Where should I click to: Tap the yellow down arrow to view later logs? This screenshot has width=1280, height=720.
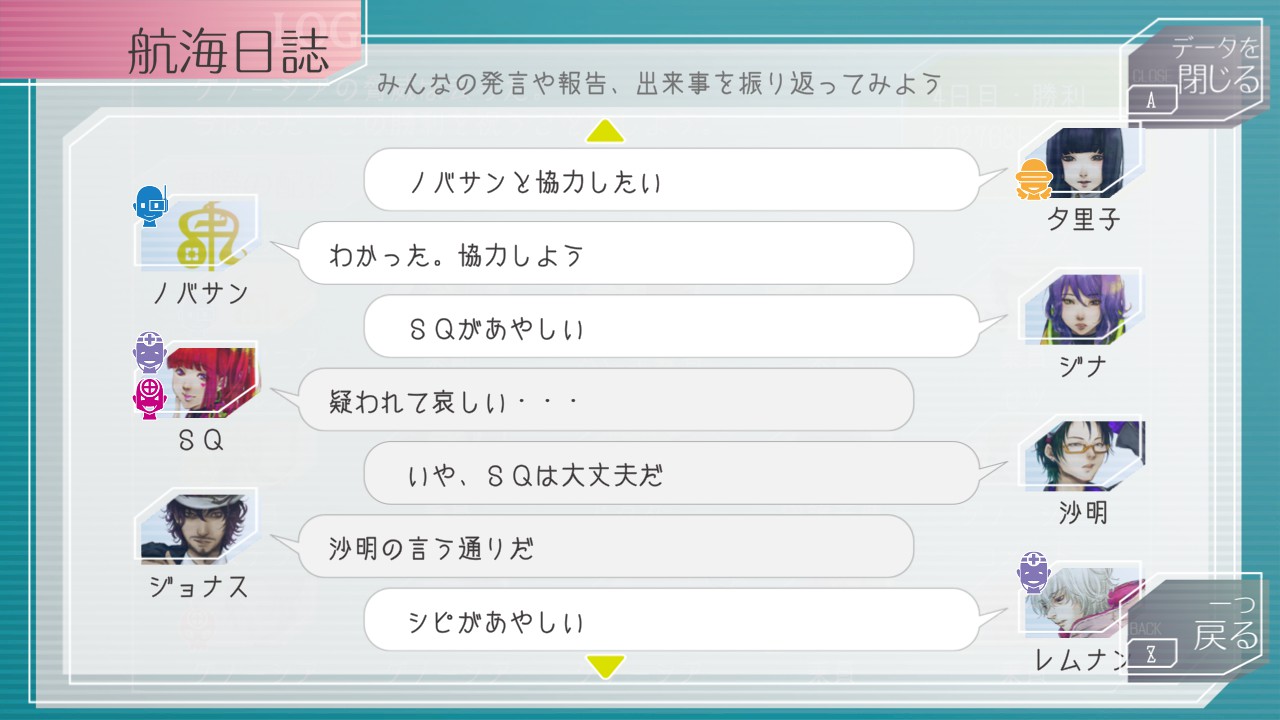coord(605,665)
